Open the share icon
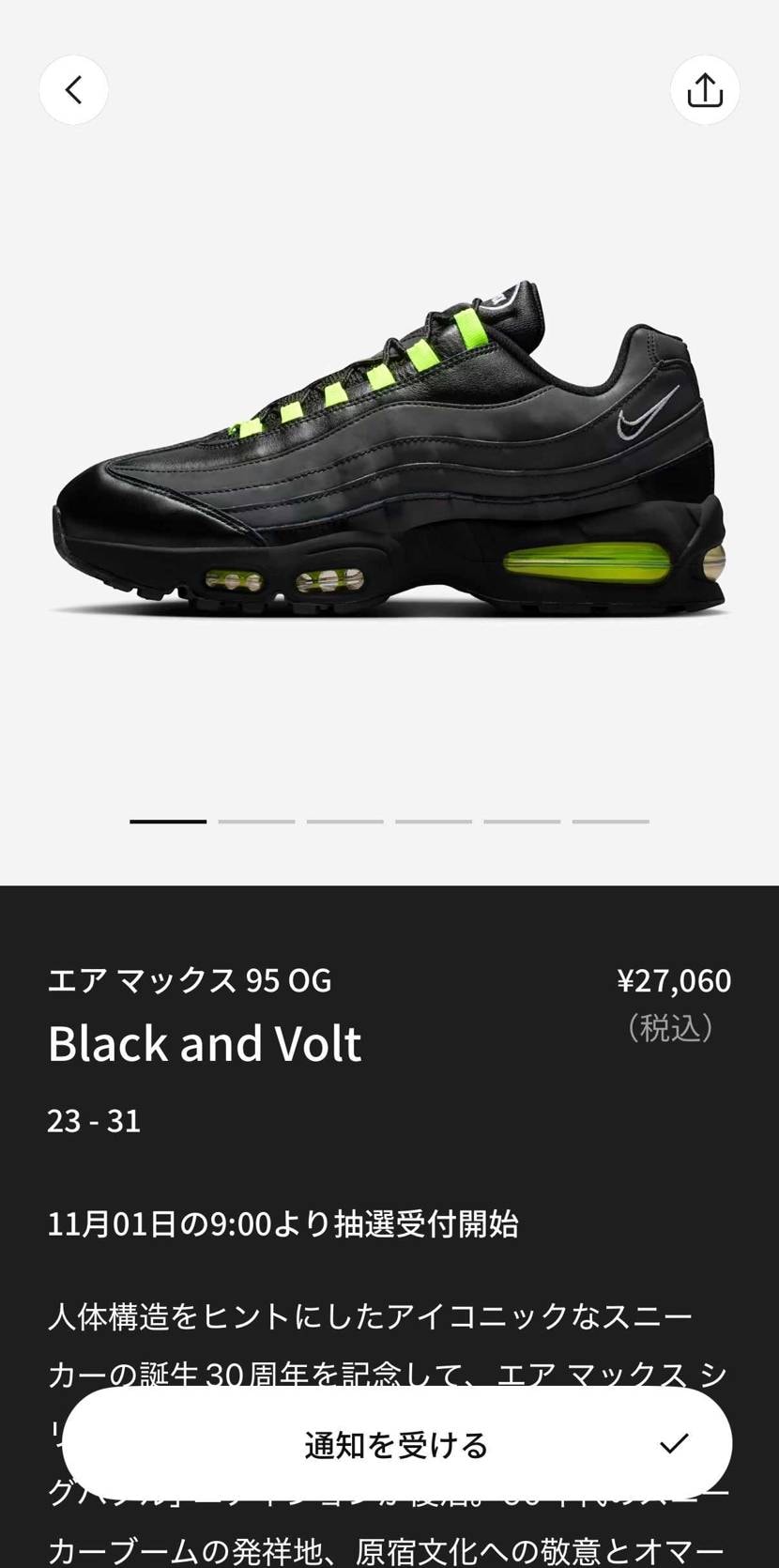This screenshot has width=779, height=1568. click(x=705, y=89)
